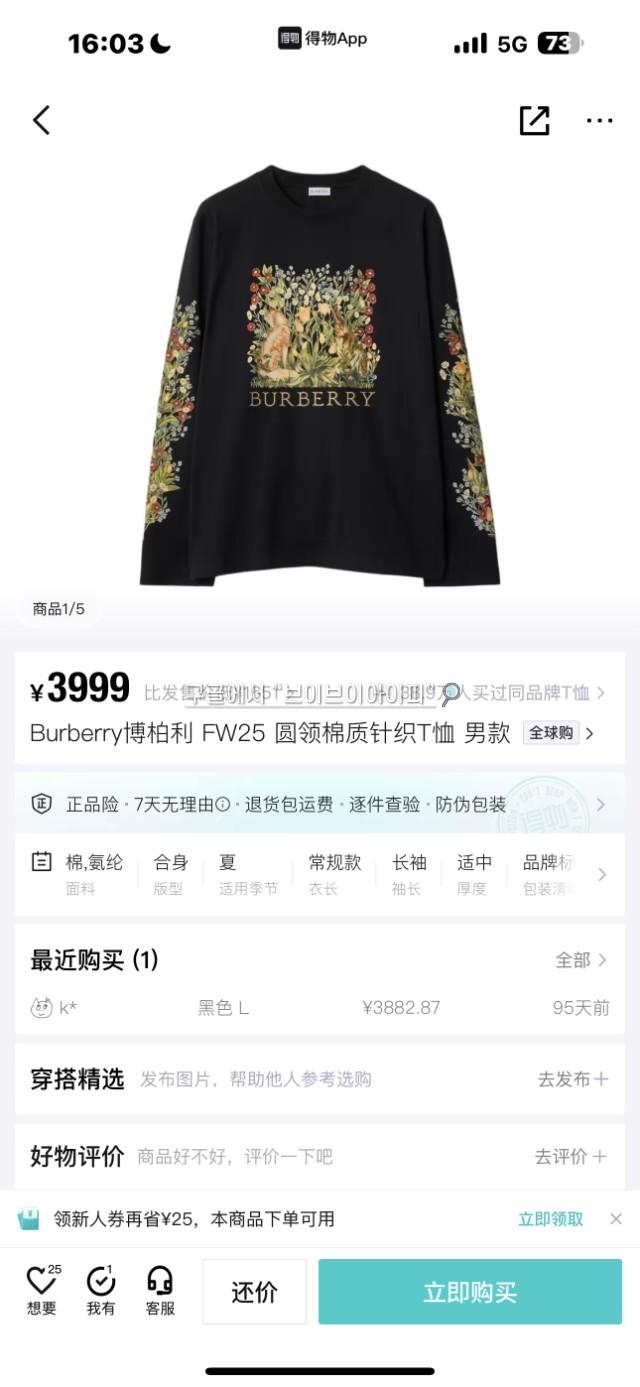Add item to 想要 wishlist

click(42, 1290)
